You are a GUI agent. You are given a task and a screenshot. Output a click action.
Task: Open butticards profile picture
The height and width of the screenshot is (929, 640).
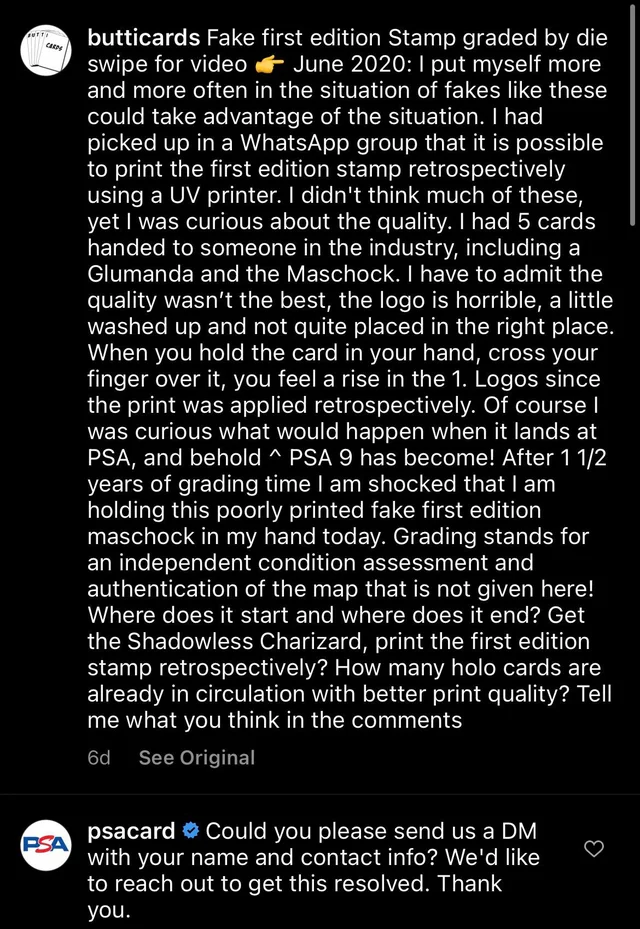coord(46,50)
